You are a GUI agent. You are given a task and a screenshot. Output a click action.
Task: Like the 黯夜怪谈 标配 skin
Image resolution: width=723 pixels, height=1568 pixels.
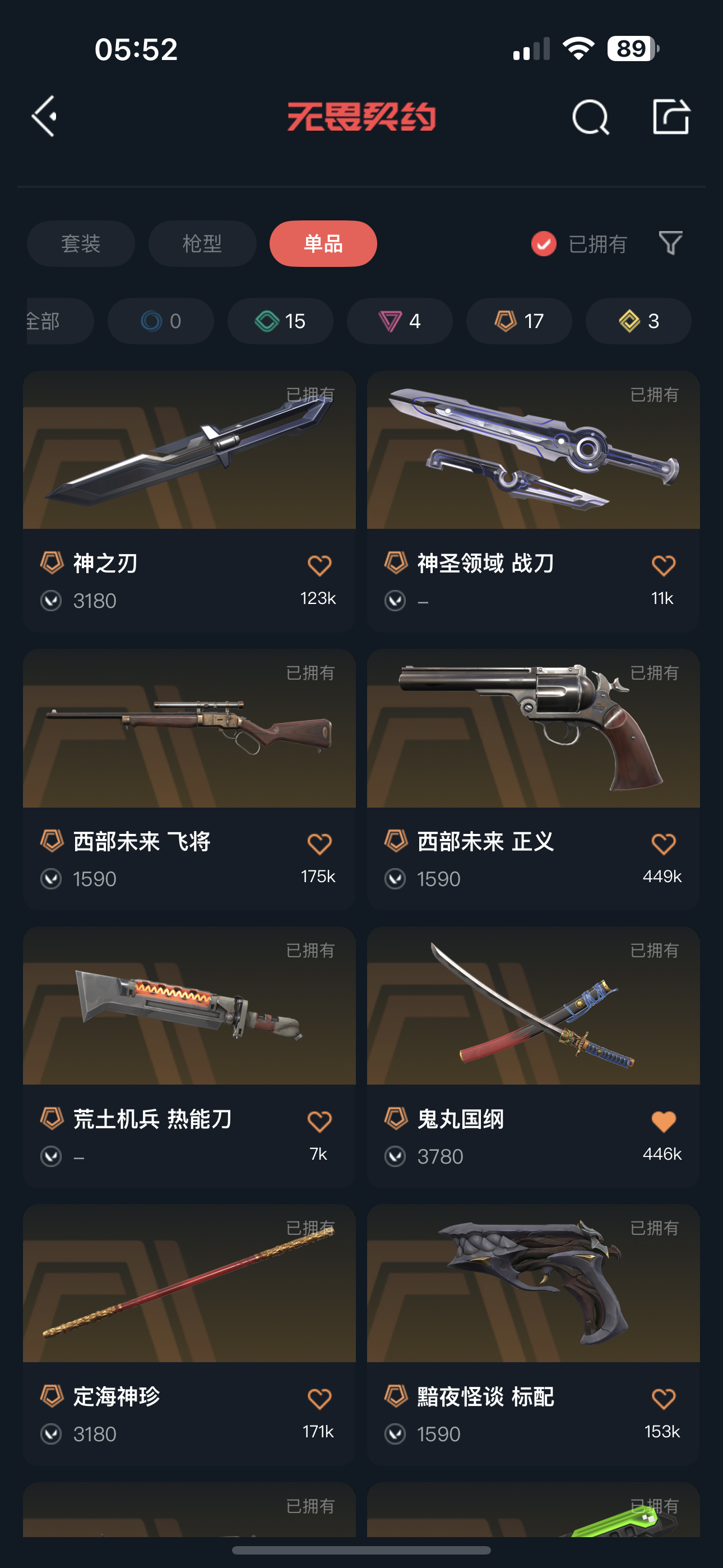pos(662,1399)
